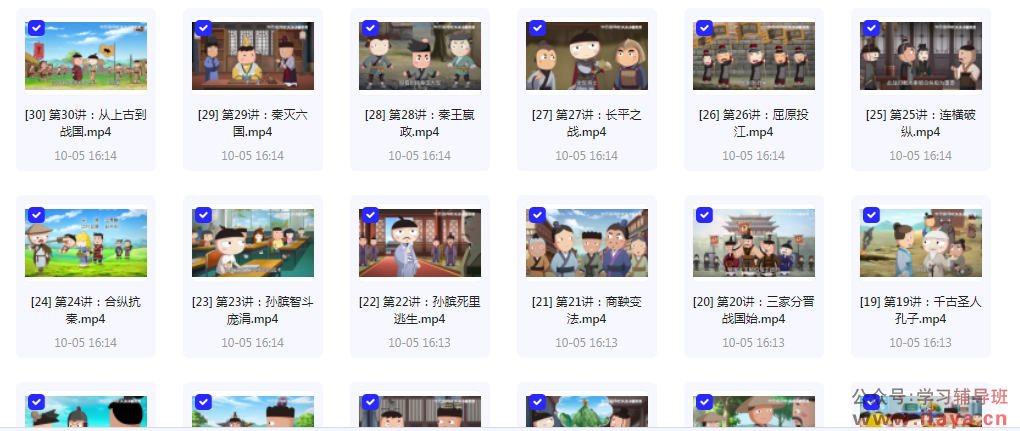Open video 第21讲：商鞅变法.mp4
Image resolution: width=1020 pixels, height=431 pixels.
pyautogui.click(x=586, y=243)
